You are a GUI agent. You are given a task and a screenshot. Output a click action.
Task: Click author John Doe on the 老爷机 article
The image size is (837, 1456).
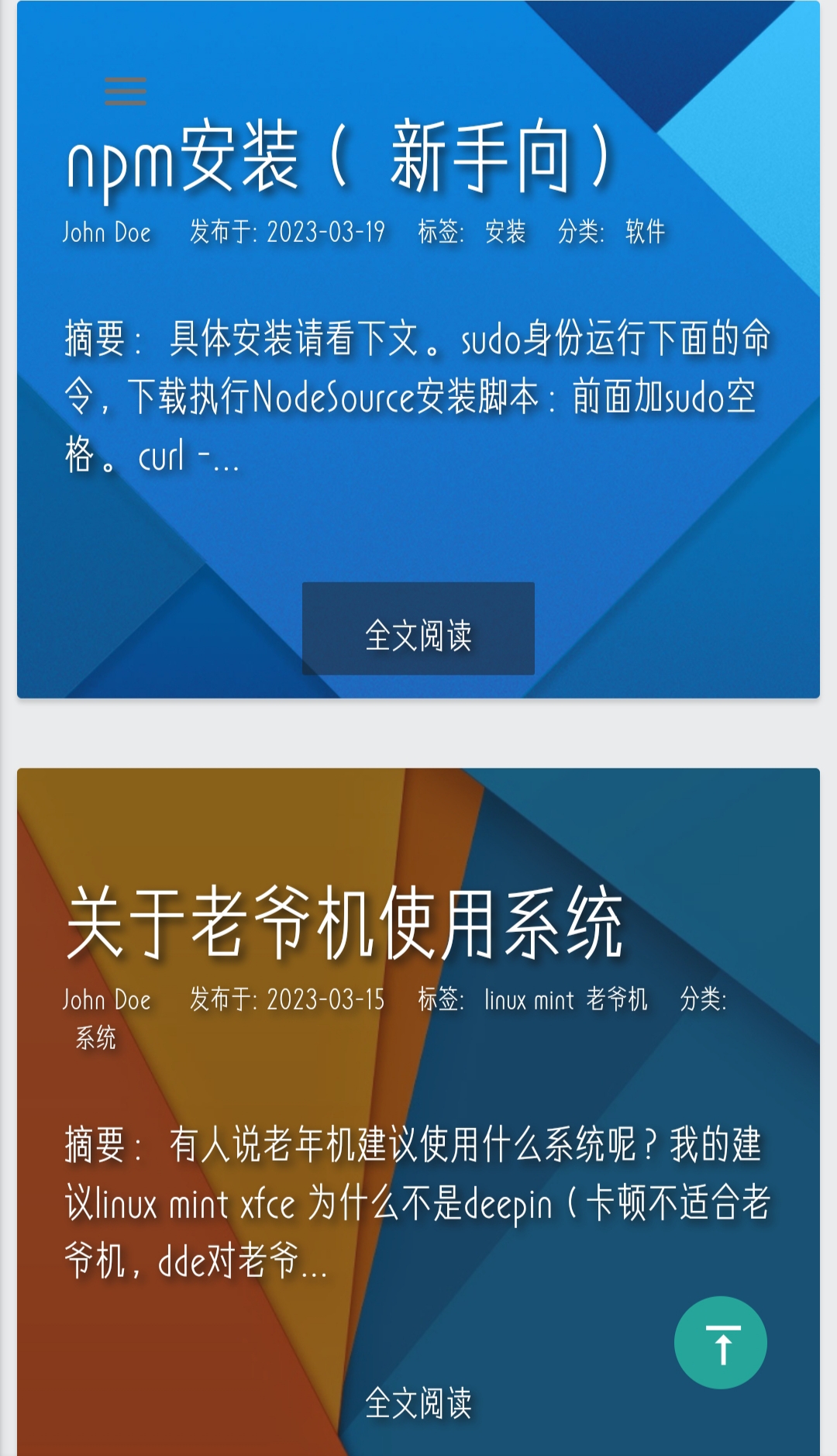point(107,1000)
